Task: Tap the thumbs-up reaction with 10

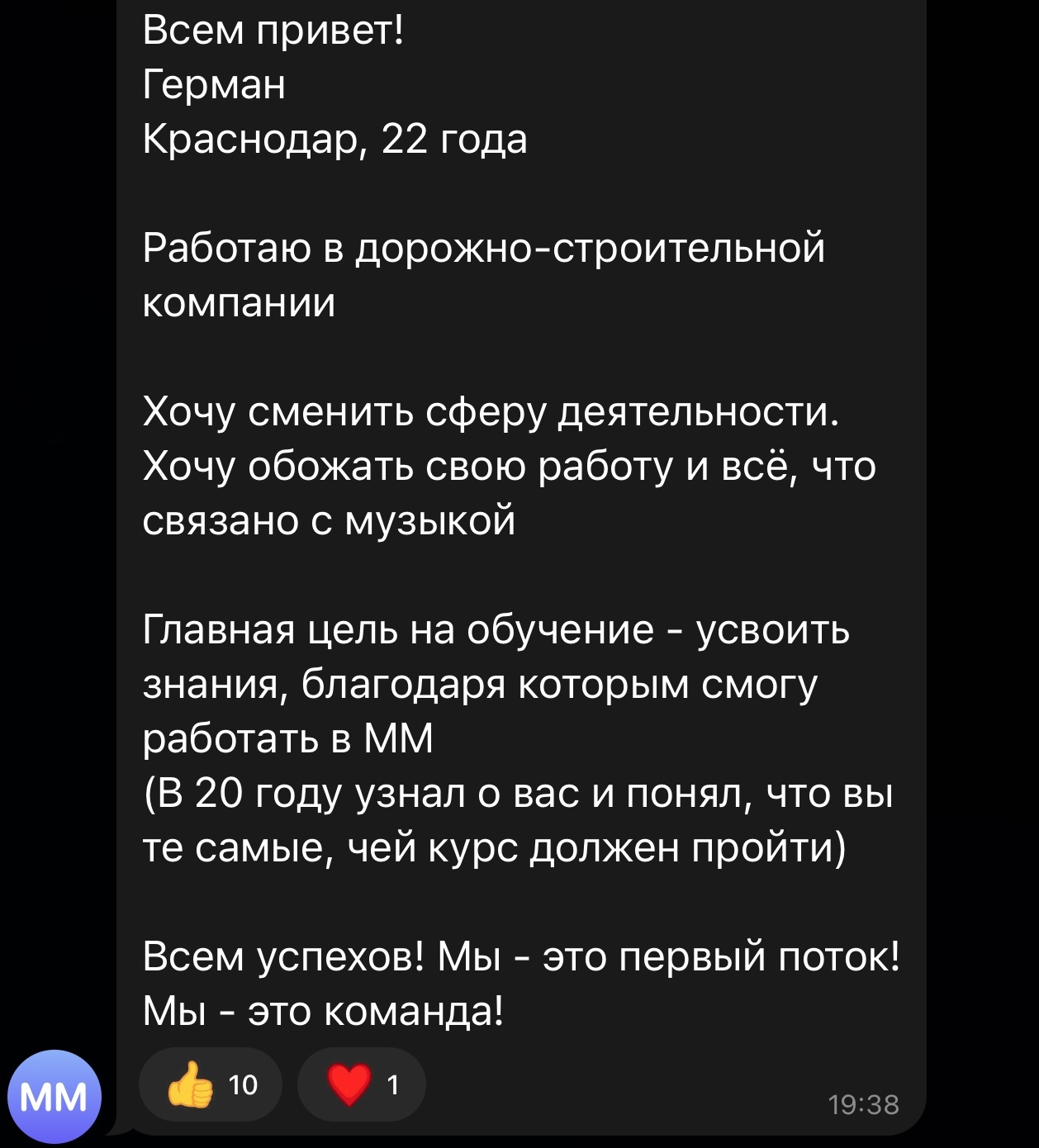Action: [210, 1084]
